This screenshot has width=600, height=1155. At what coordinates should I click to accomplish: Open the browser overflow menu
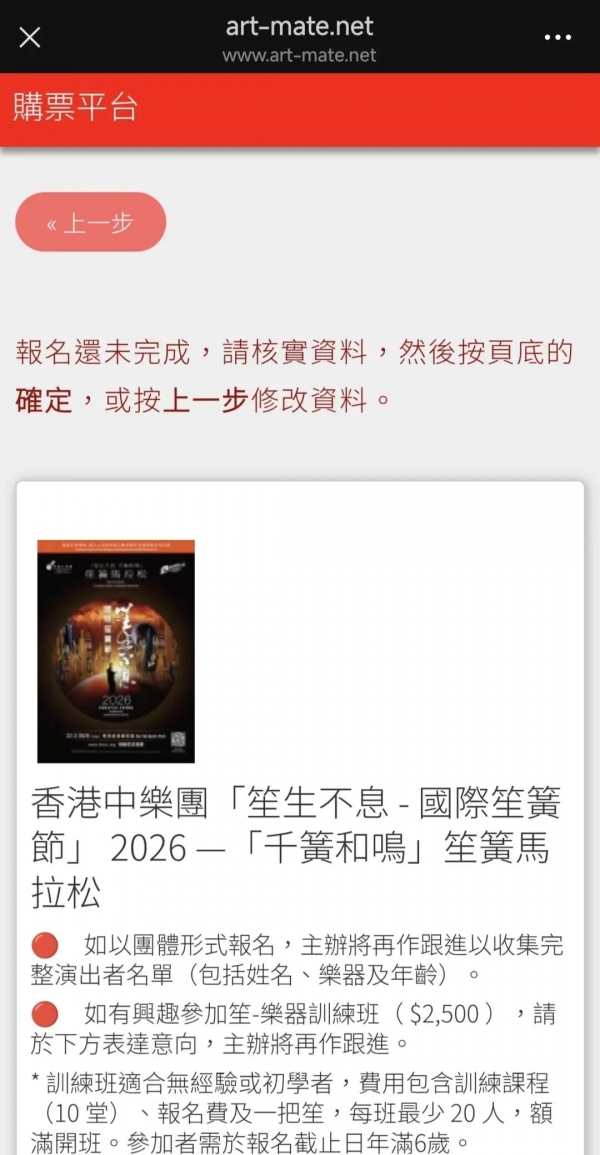coord(557,37)
